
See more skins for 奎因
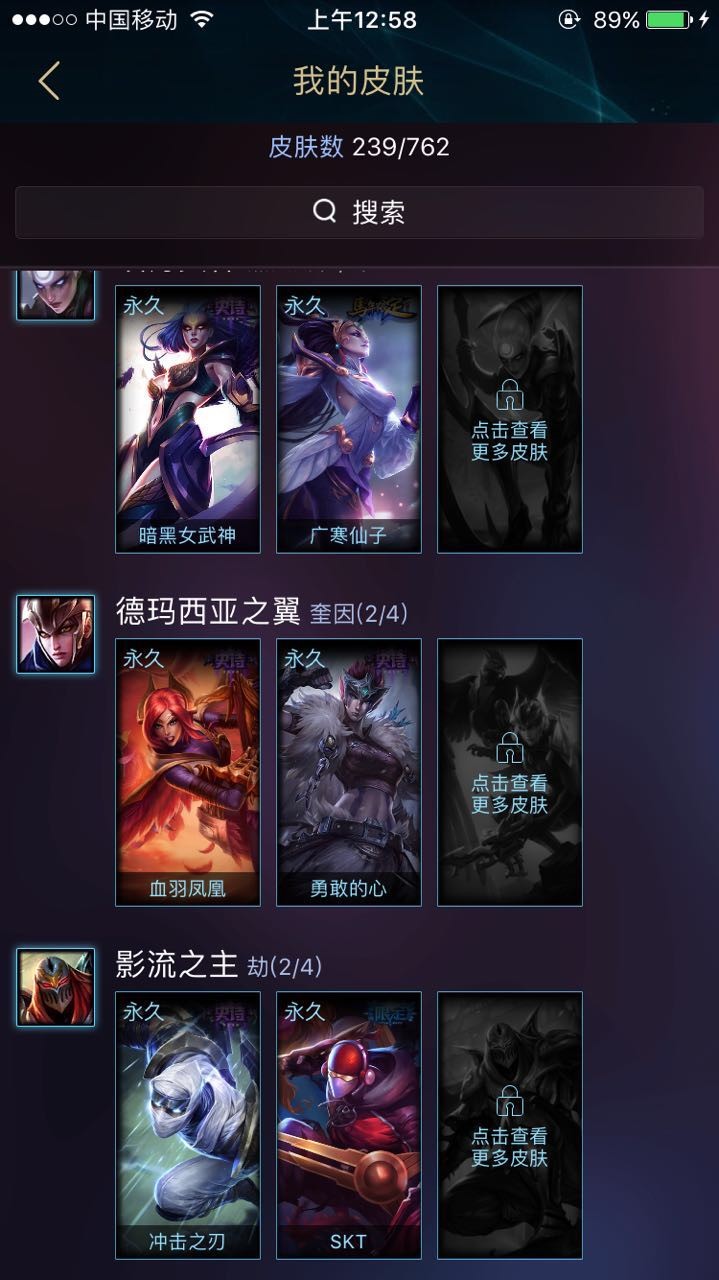point(509,772)
